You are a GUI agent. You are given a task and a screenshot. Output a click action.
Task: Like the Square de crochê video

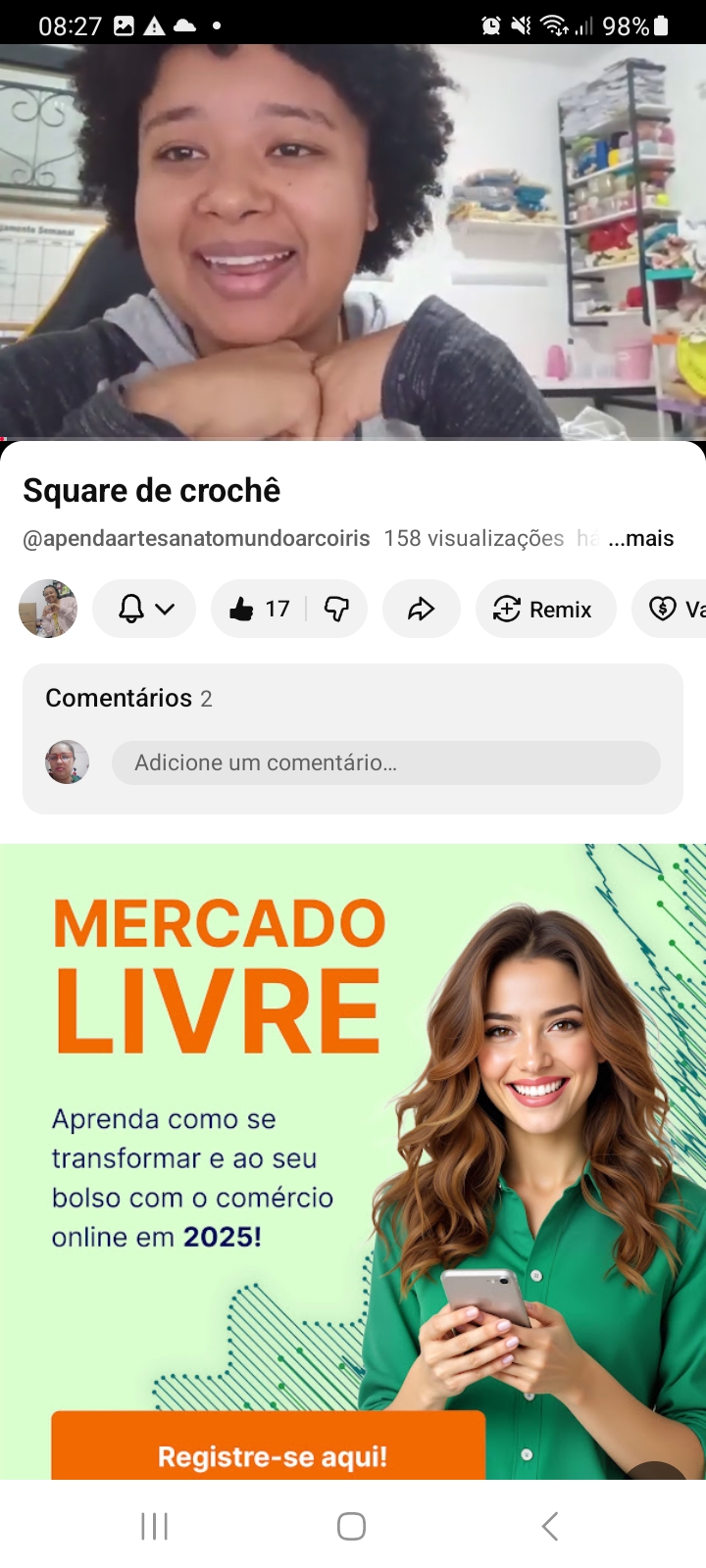(x=259, y=609)
